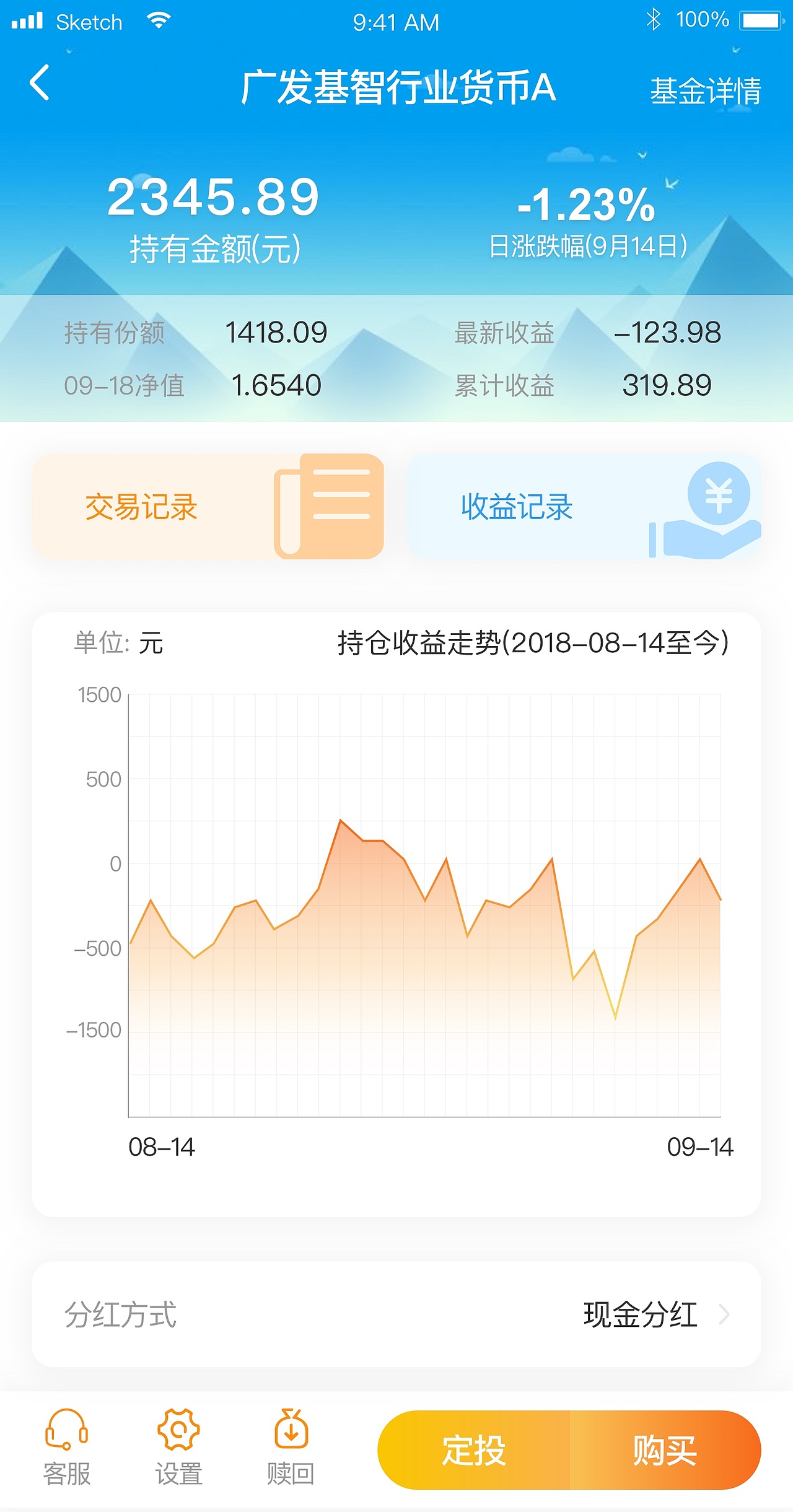Tap the chart peak on the earnings trend

tap(341, 819)
